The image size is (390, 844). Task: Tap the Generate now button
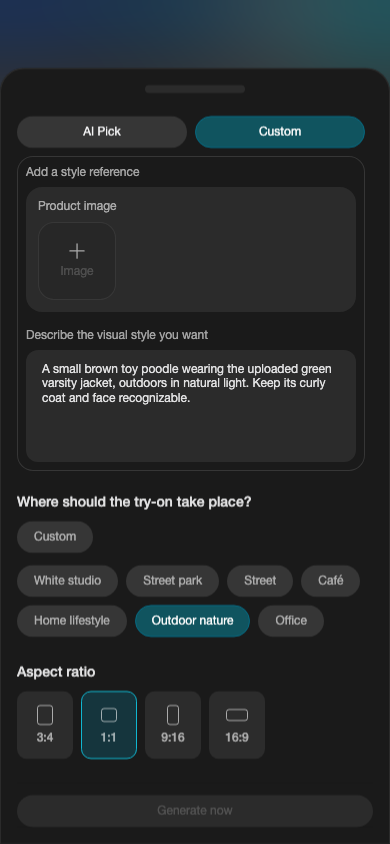(195, 811)
